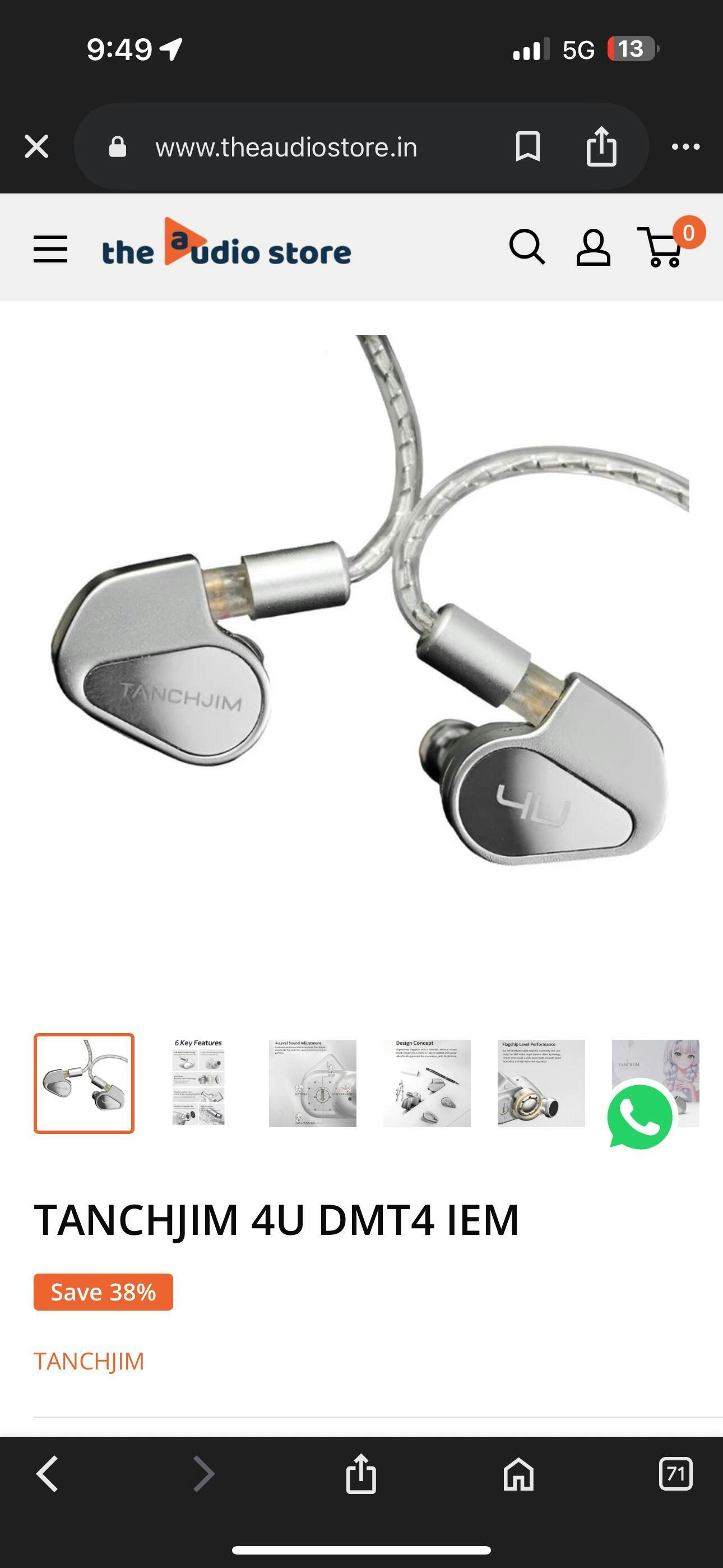
Task: Open the store's hamburger menu
Action: (50, 249)
